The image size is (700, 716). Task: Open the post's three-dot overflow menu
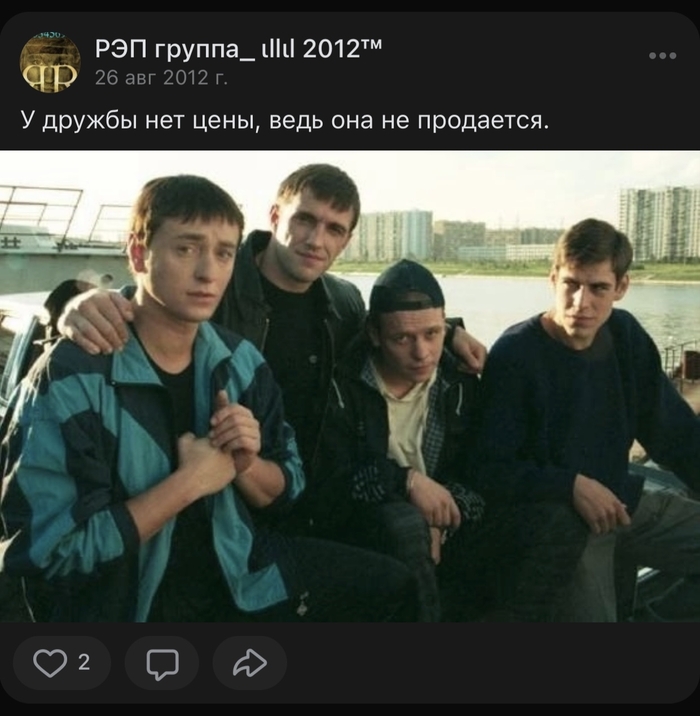pos(662,56)
